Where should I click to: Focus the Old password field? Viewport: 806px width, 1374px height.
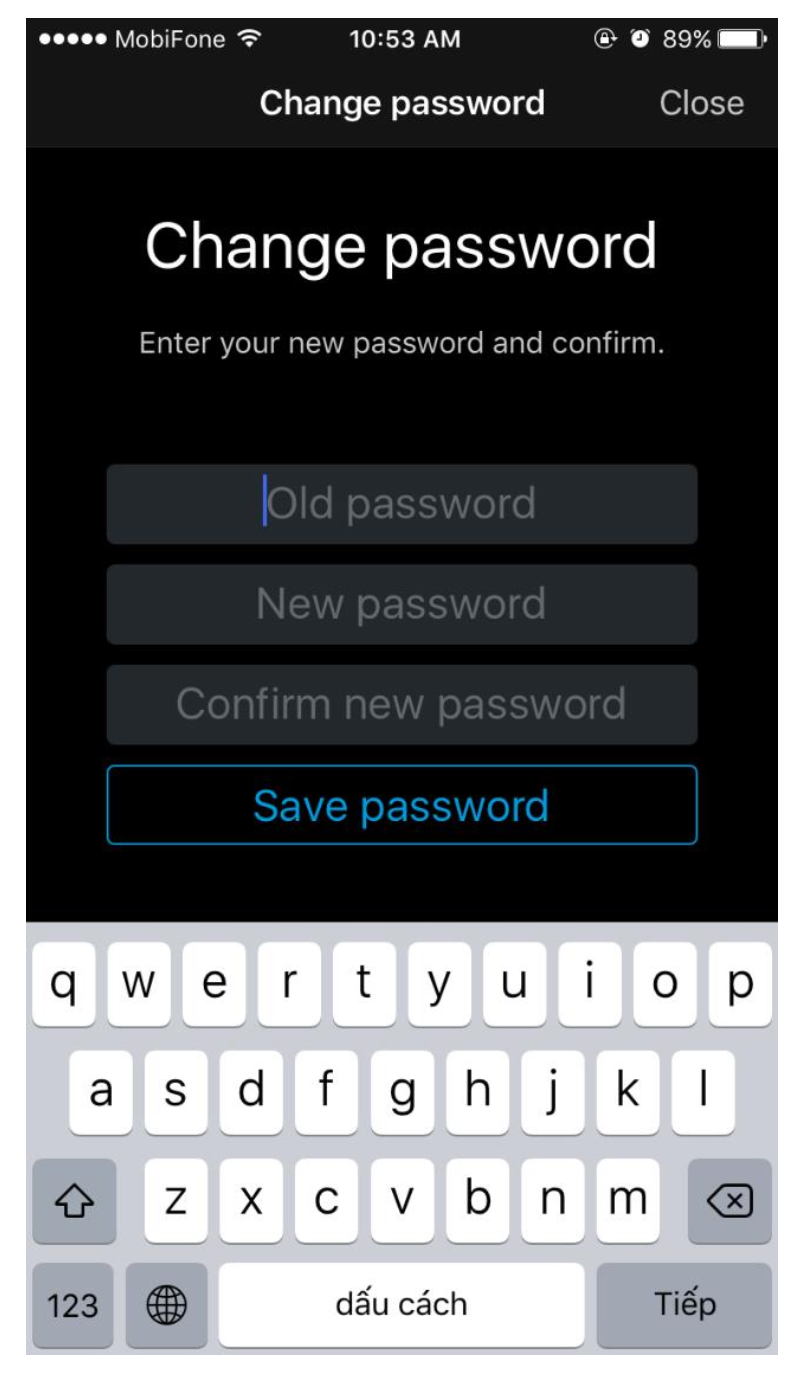(x=401, y=503)
